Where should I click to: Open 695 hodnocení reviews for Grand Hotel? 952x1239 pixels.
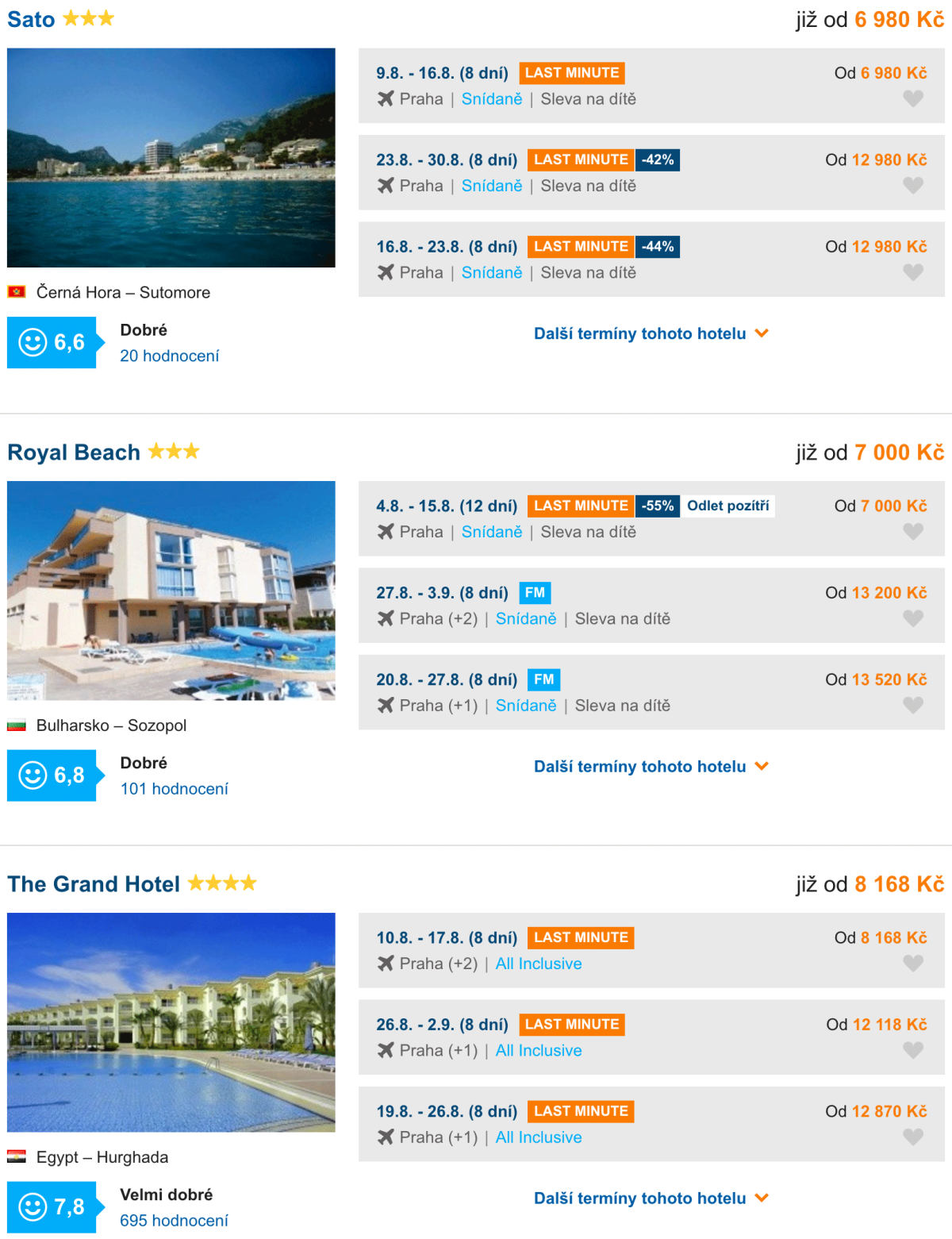point(174,1220)
